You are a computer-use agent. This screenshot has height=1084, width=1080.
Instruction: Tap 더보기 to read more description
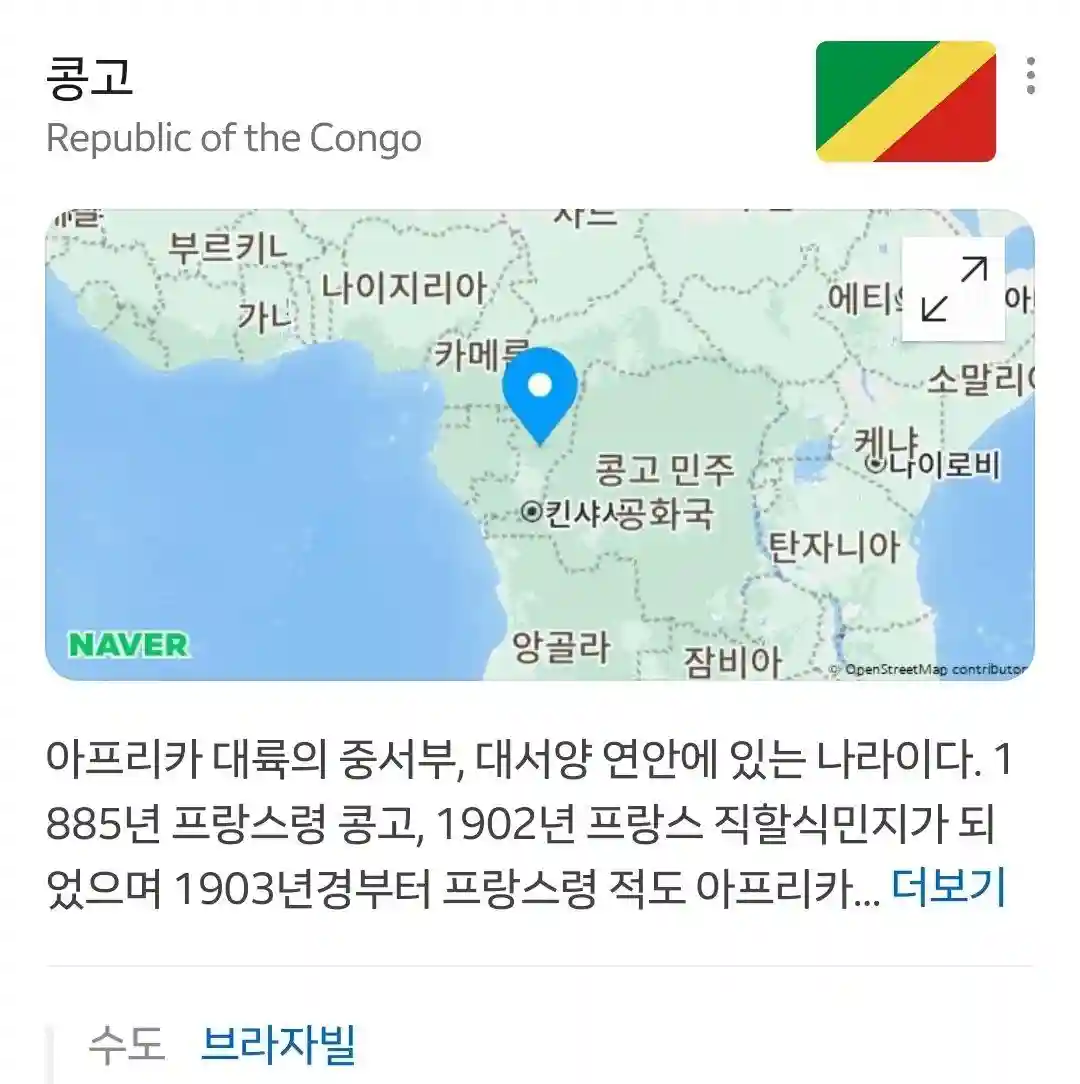(x=948, y=887)
